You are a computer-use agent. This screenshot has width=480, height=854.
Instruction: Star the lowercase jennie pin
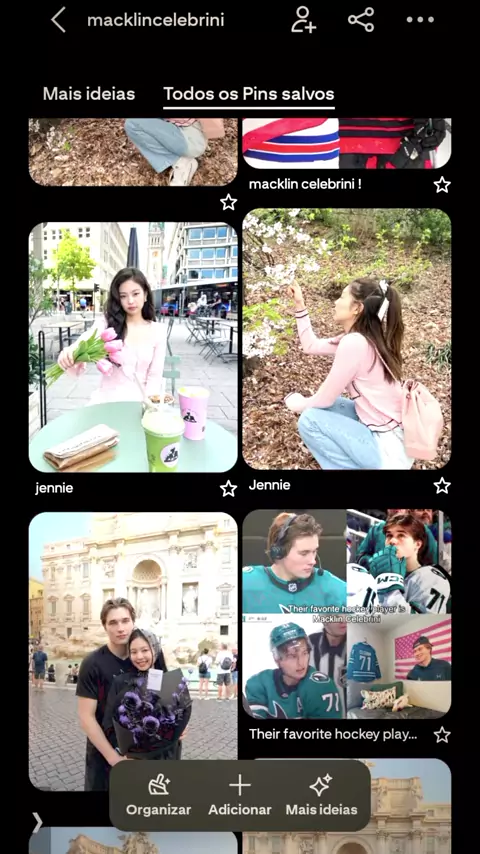[228, 489]
